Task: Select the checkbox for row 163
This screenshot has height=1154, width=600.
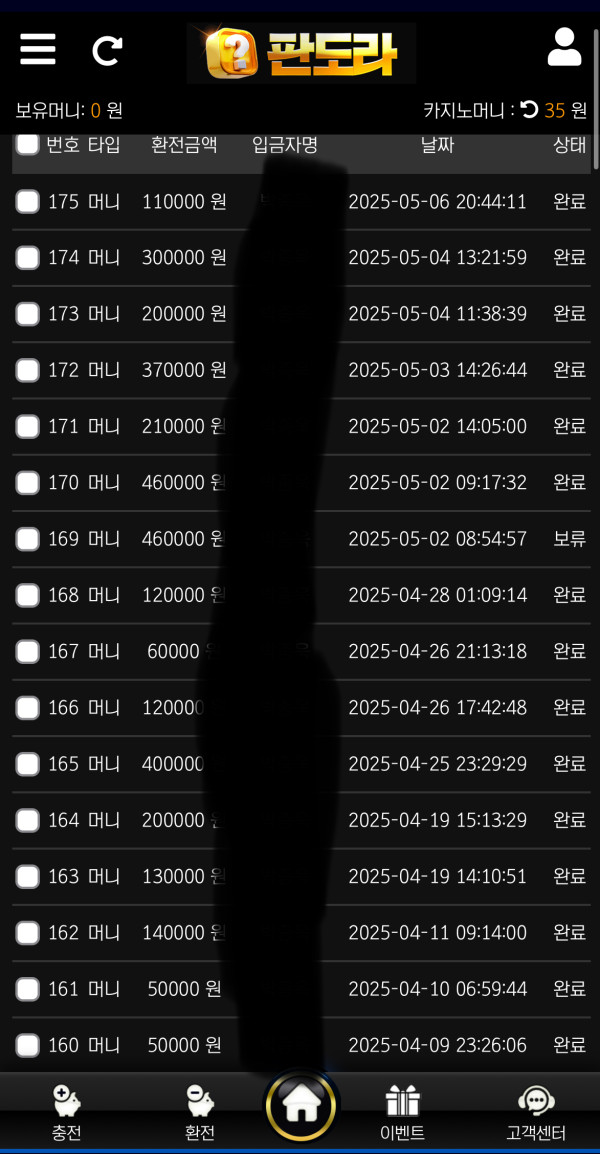Action: (x=28, y=876)
